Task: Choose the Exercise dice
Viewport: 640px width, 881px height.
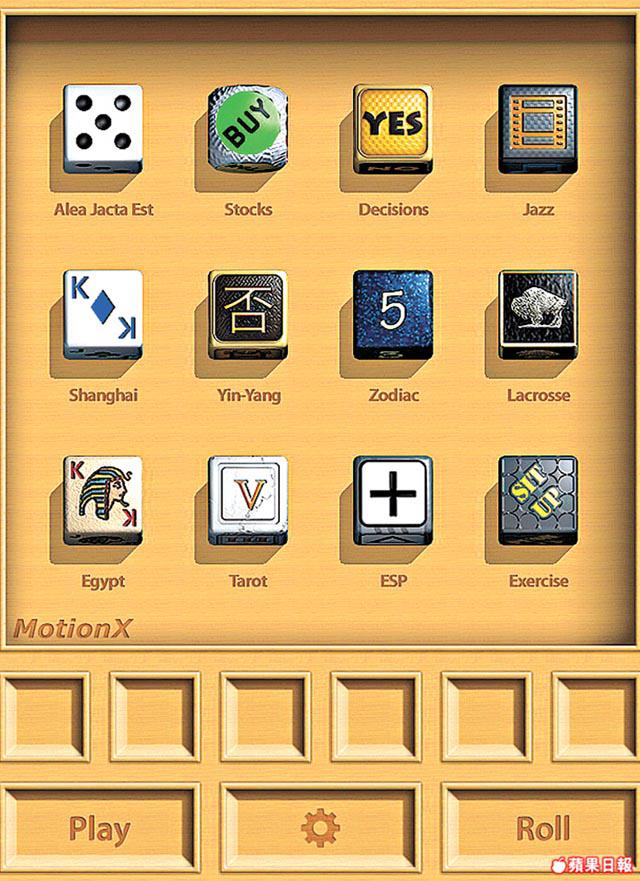Action: point(538,501)
